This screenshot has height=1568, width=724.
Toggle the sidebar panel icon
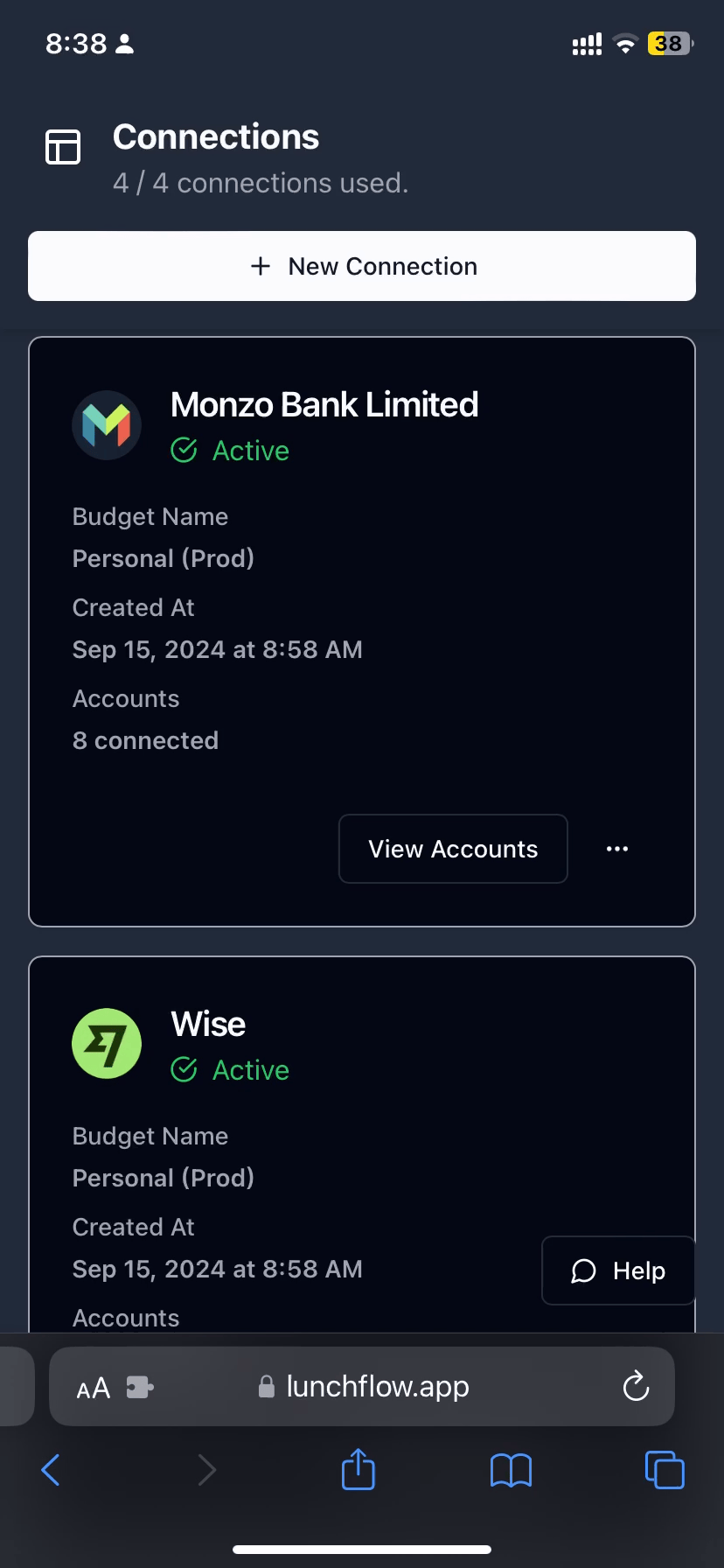pos(63,147)
